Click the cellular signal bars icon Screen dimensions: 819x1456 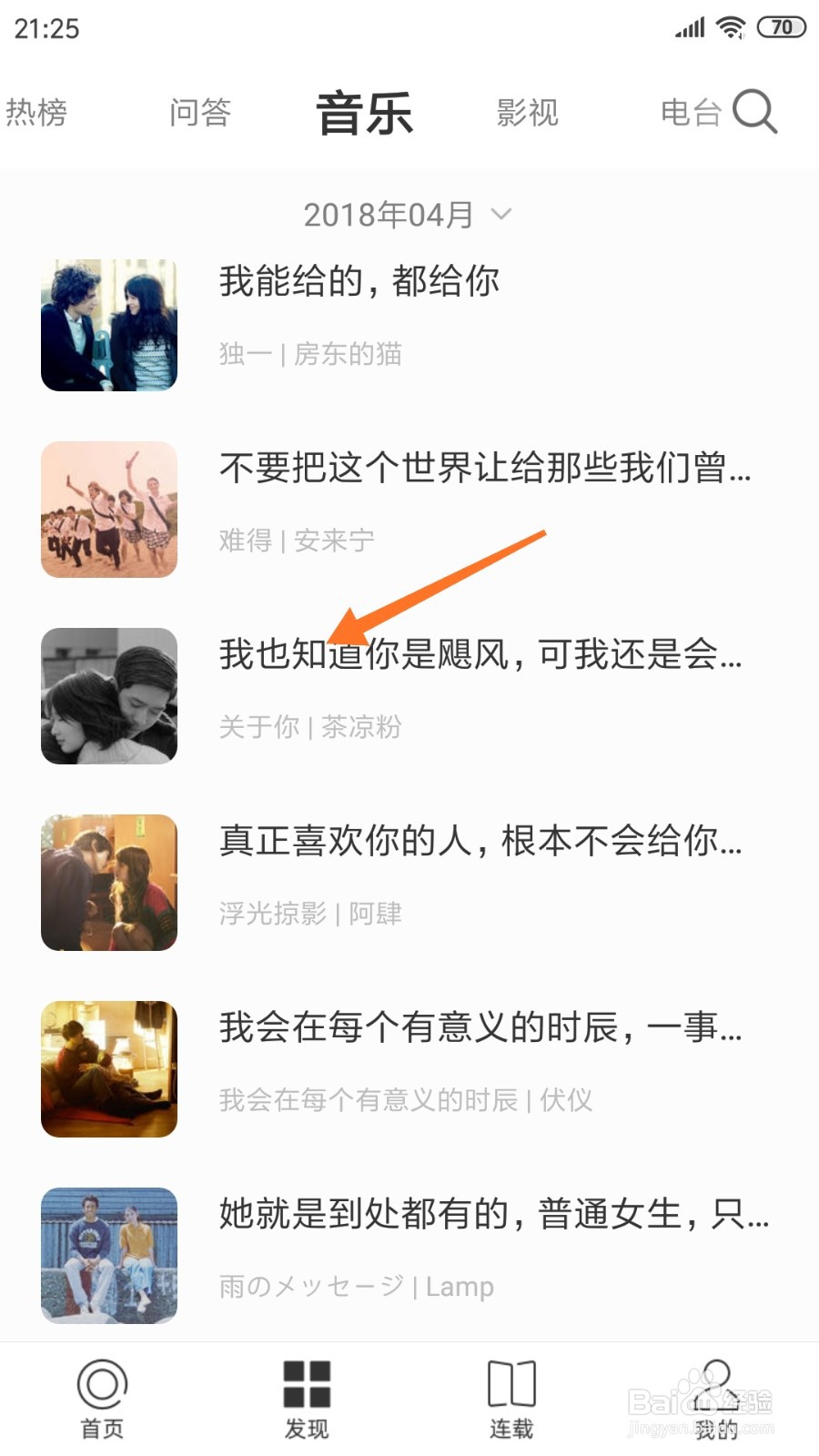click(688, 27)
